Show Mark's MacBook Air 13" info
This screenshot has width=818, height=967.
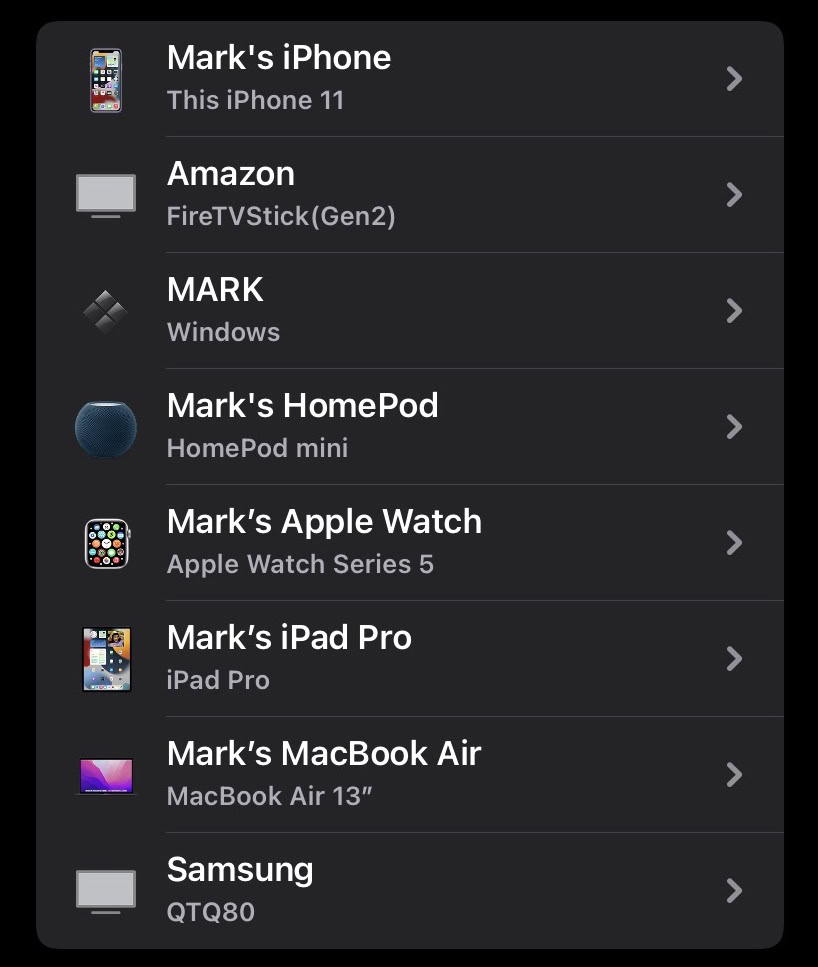pyautogui.click(x=409, y=774)
